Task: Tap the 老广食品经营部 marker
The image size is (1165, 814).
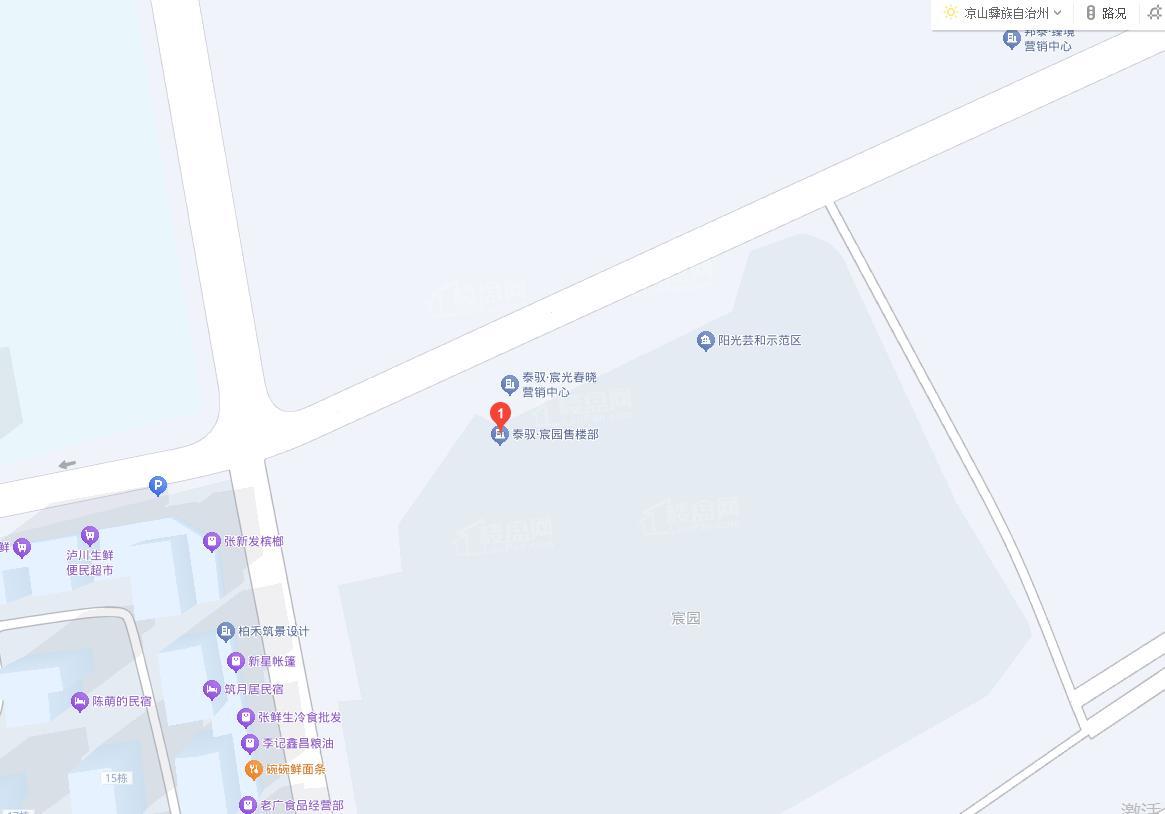Action: [247, 804]
